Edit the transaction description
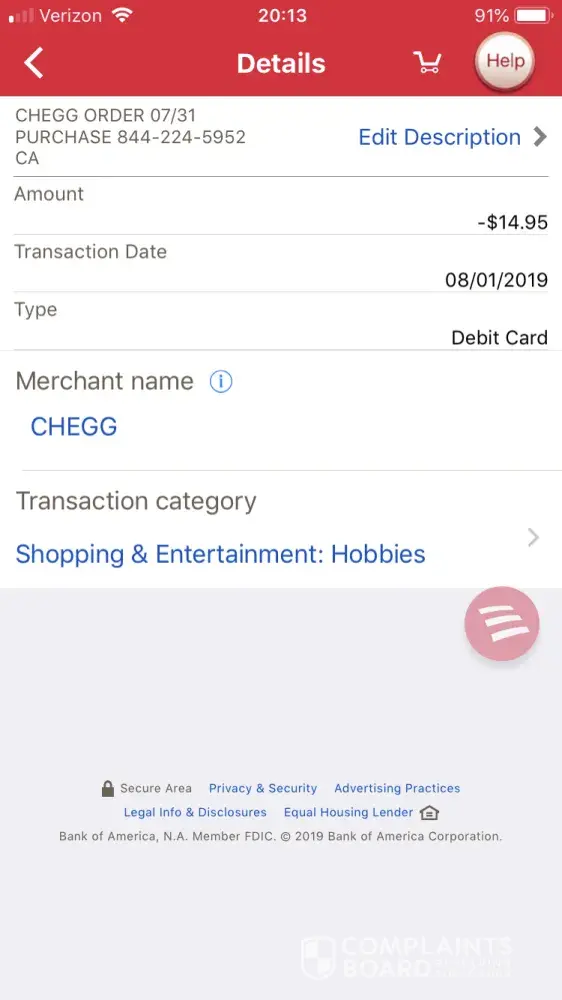The image size is (562, 1000). tap(452, 137)
